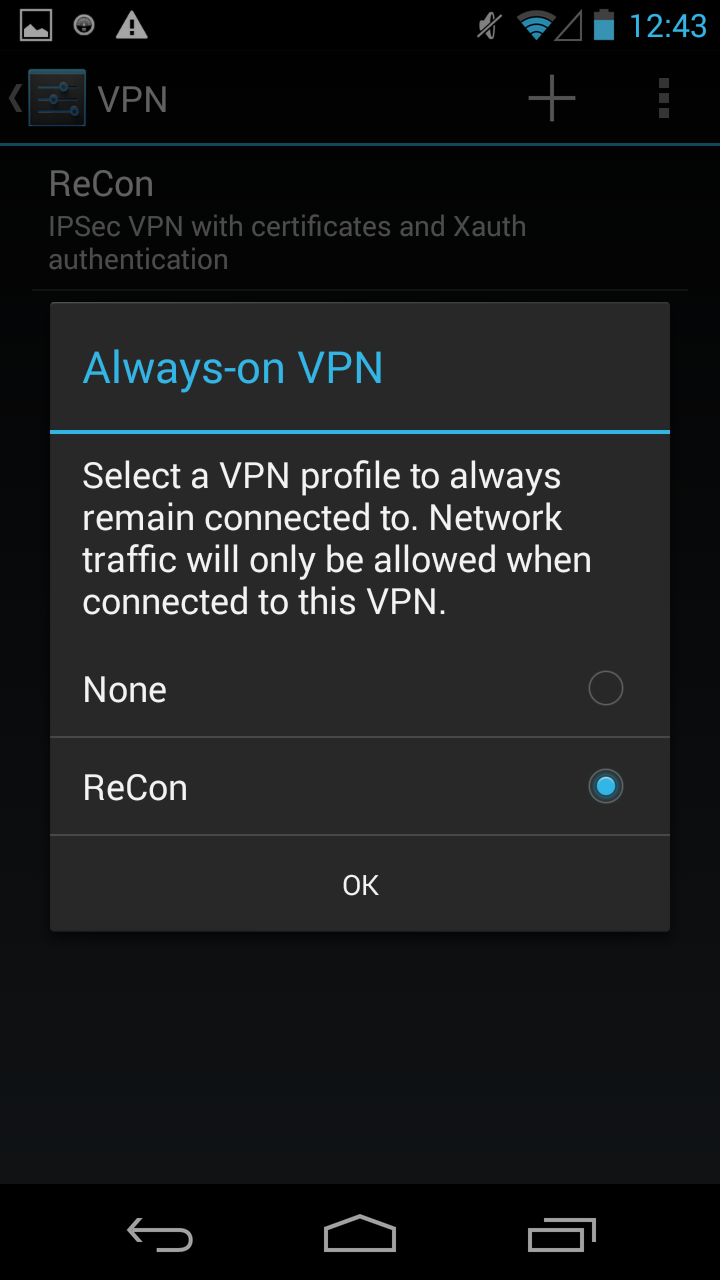Select the None option
This screenshot has height=1280, width=720.
click(360, 689)
